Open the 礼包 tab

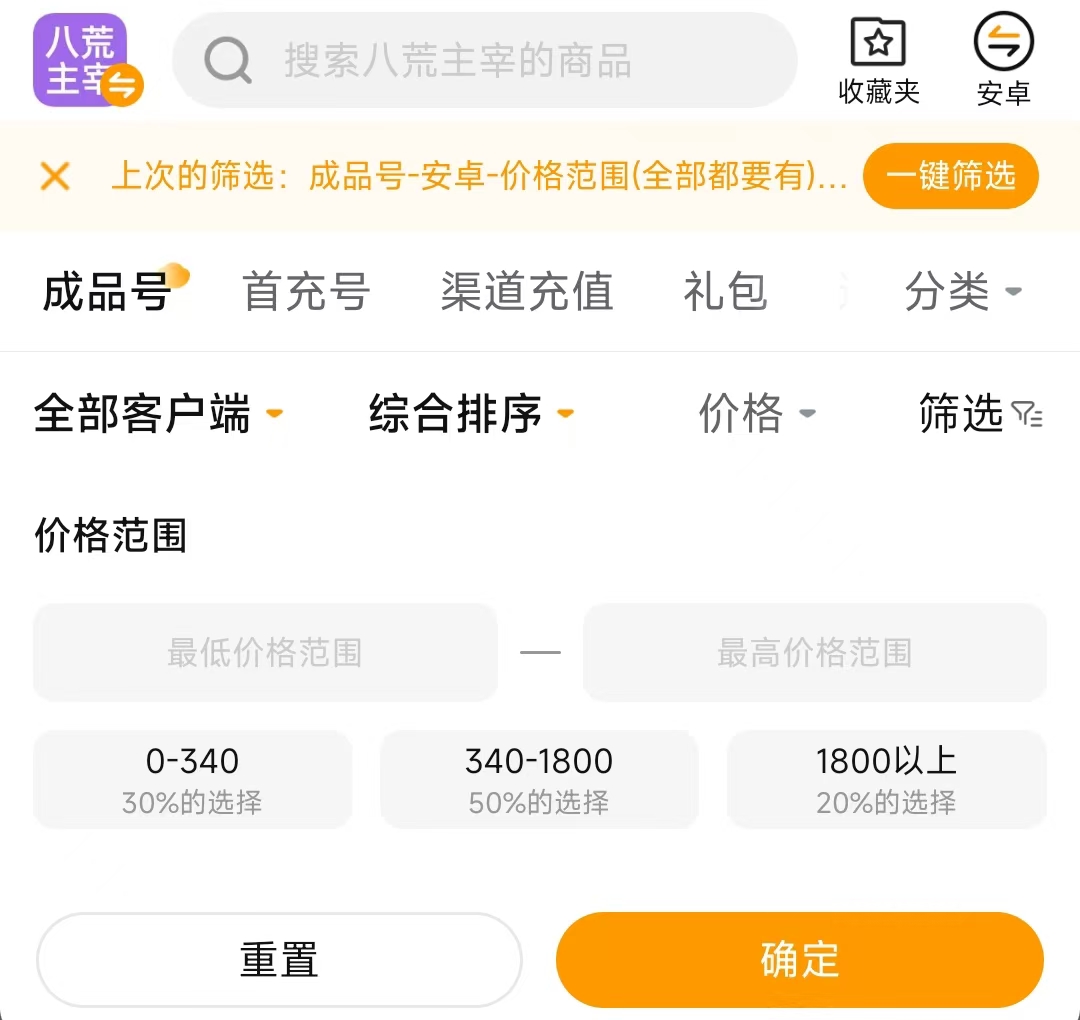point(725,292)
